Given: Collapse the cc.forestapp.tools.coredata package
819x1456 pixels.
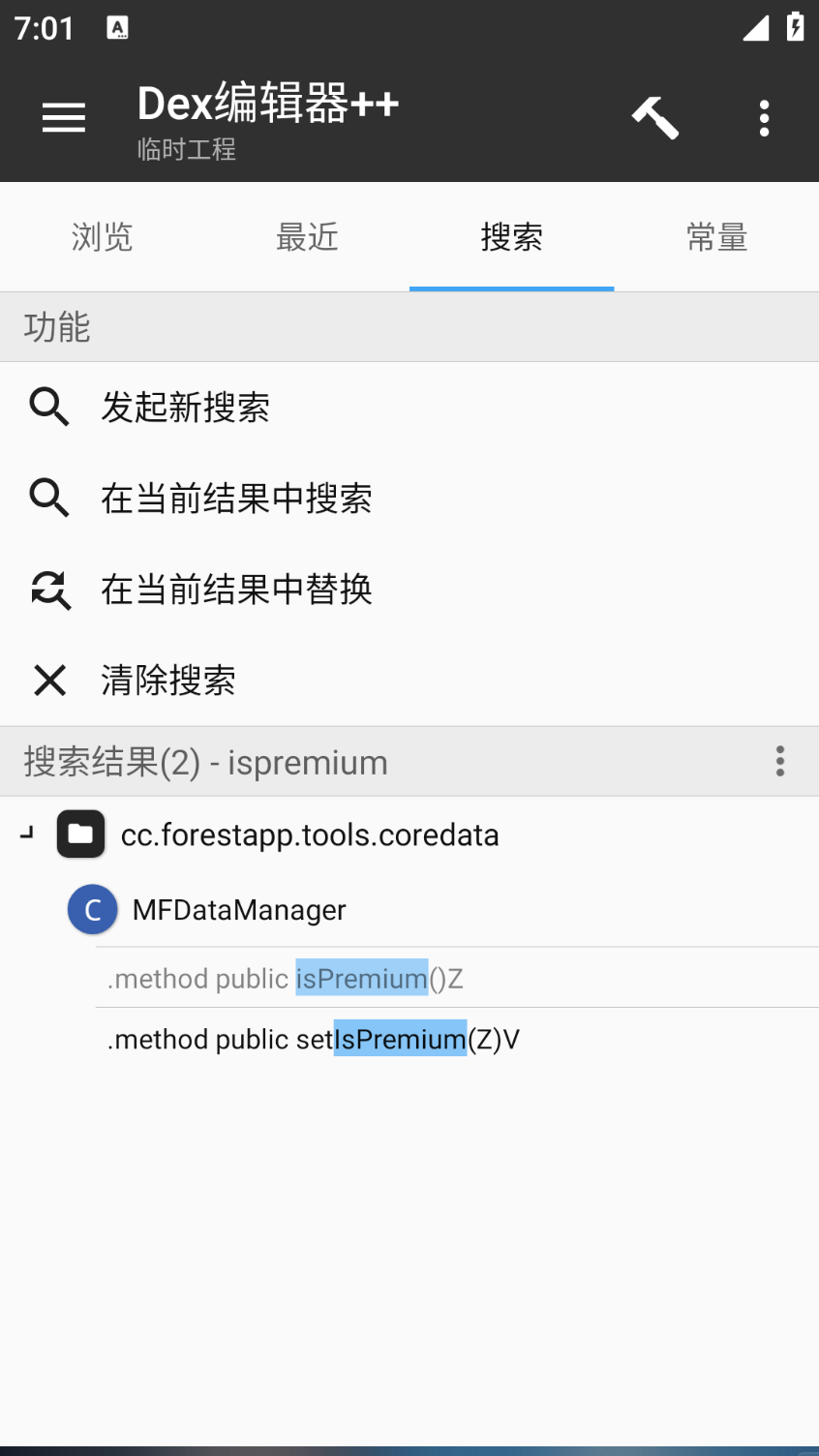Looking at the screenshot, I should click(27, 834).
